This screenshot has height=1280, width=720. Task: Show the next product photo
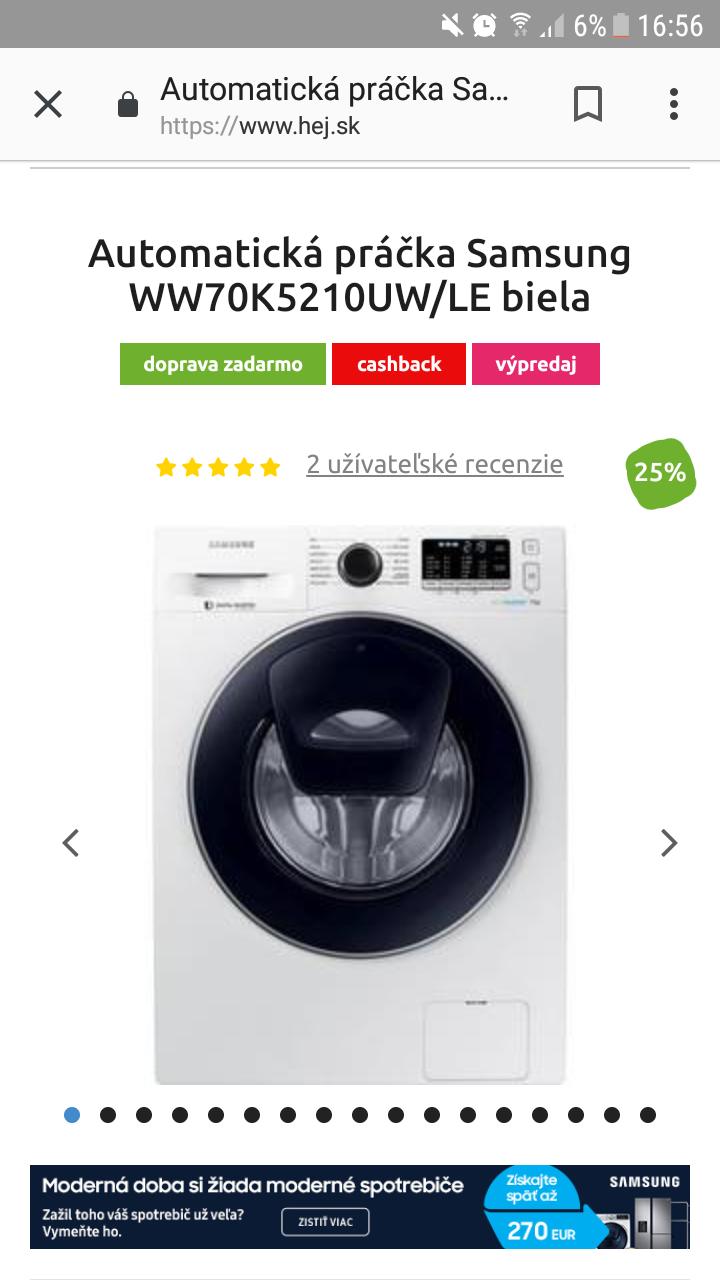coord(669,844)
